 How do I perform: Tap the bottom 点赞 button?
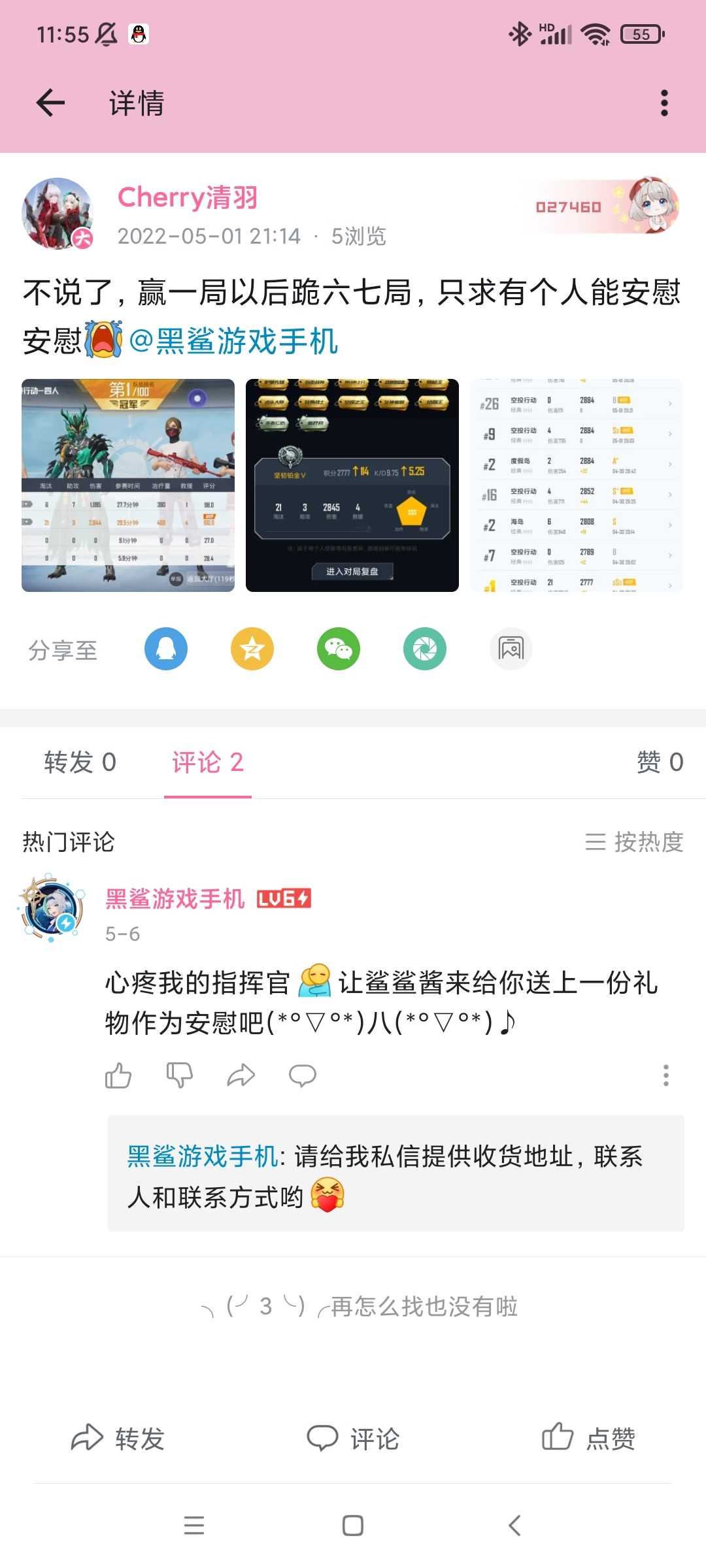point(589,1438)
